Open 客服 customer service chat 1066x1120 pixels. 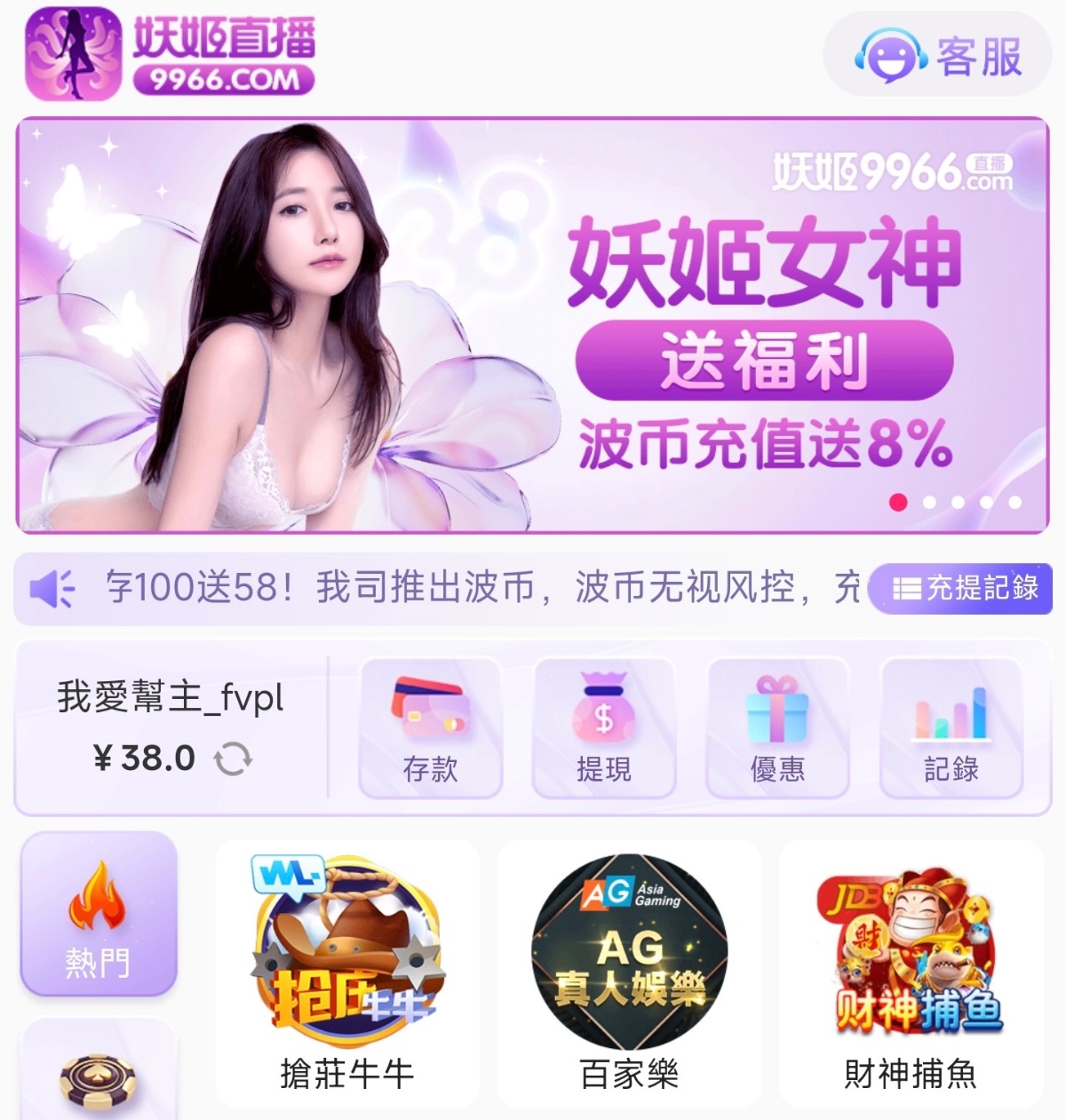coord(938,57)
